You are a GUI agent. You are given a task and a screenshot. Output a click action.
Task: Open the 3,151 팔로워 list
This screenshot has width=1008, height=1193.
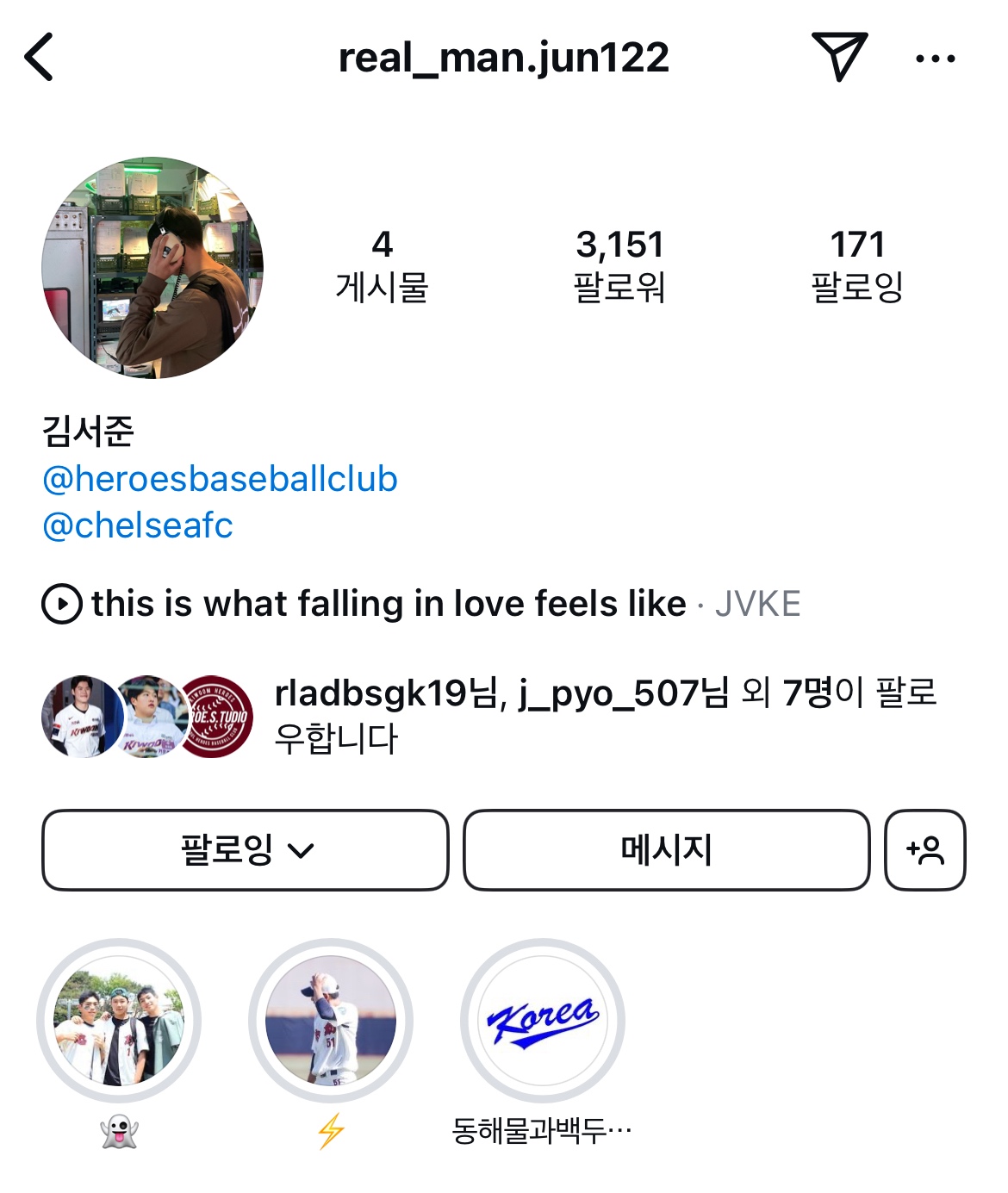coord(619,265)
